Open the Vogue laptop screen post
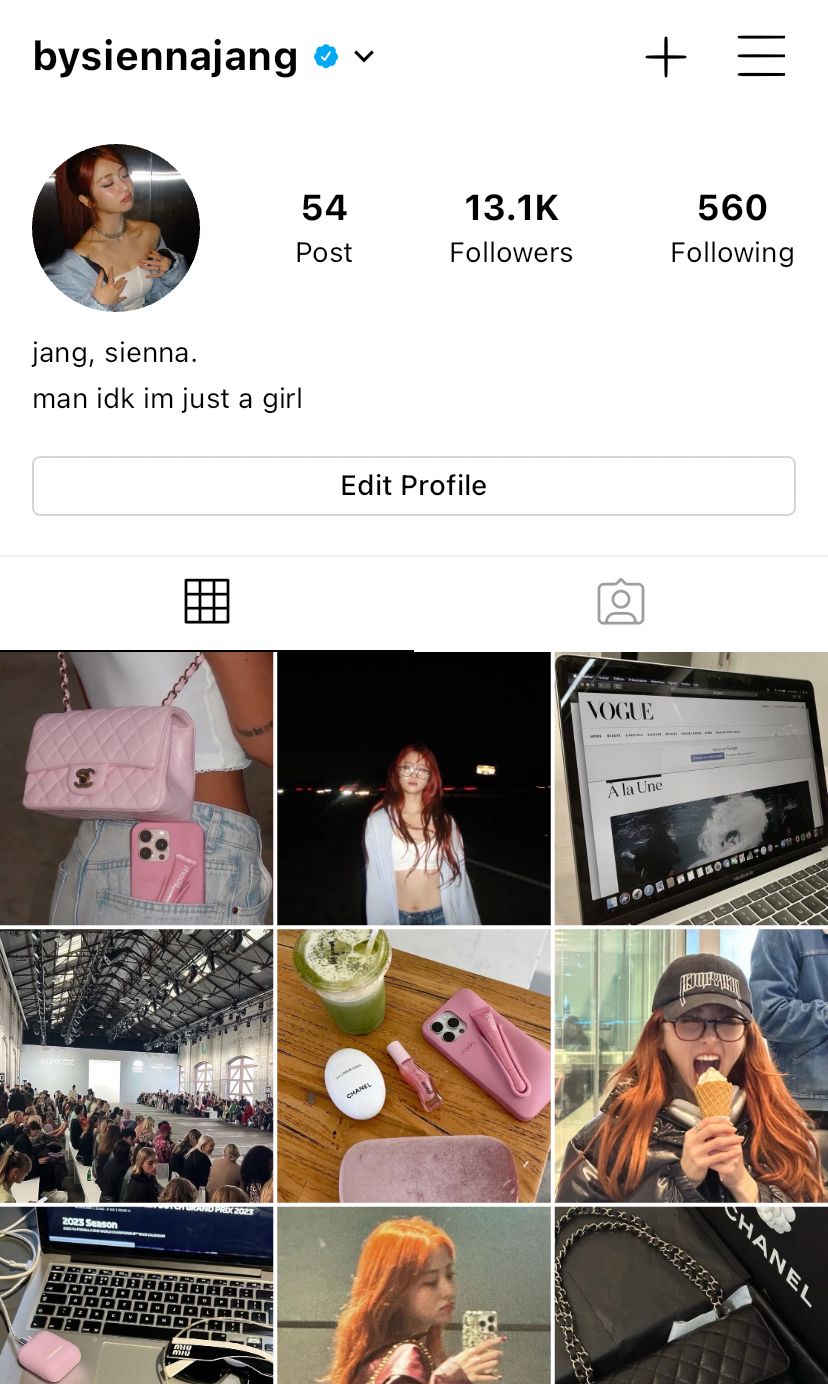The image size is (828, 1384). (x=691, y=788)
